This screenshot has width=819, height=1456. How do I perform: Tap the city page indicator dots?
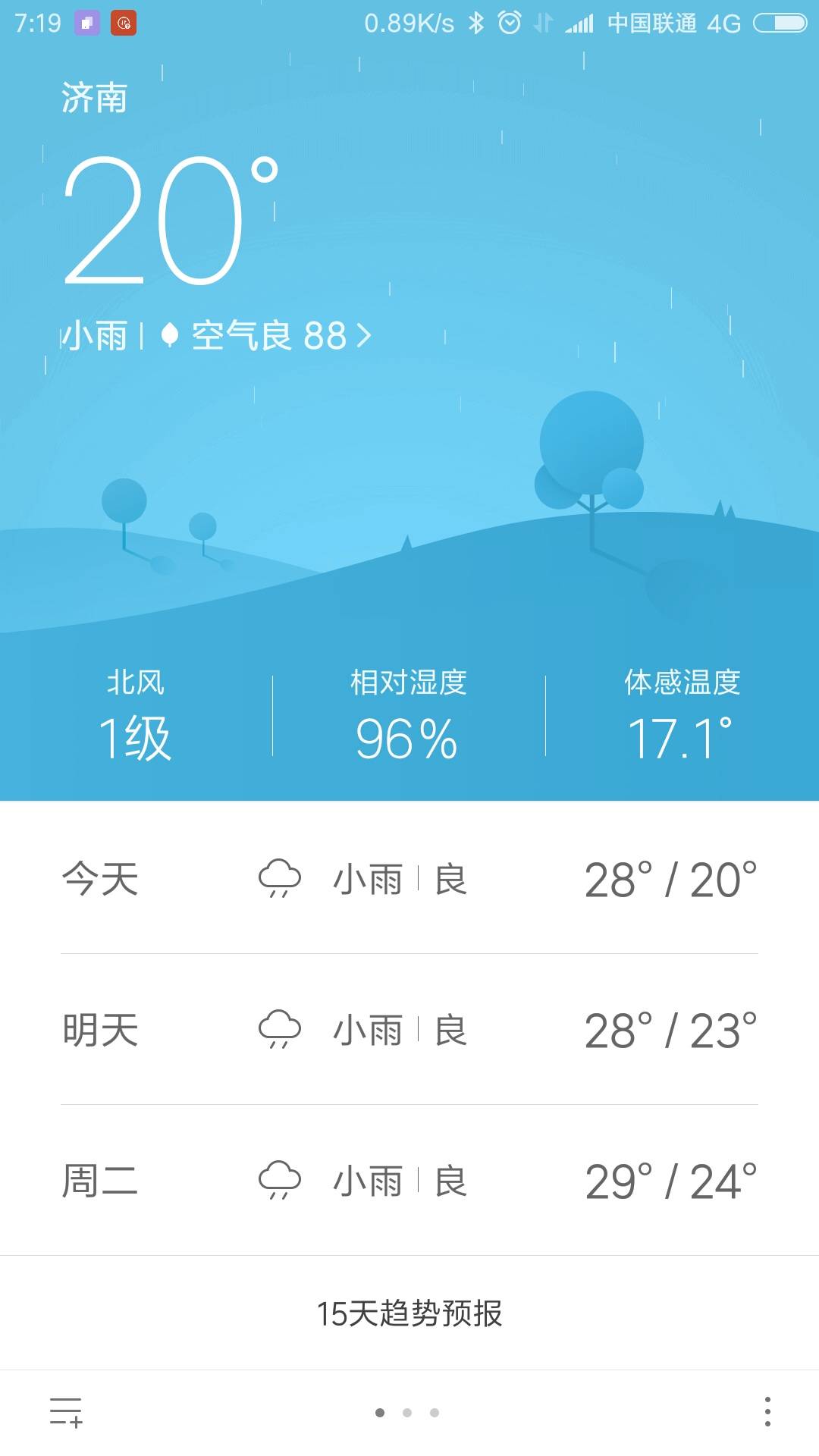407,1413
